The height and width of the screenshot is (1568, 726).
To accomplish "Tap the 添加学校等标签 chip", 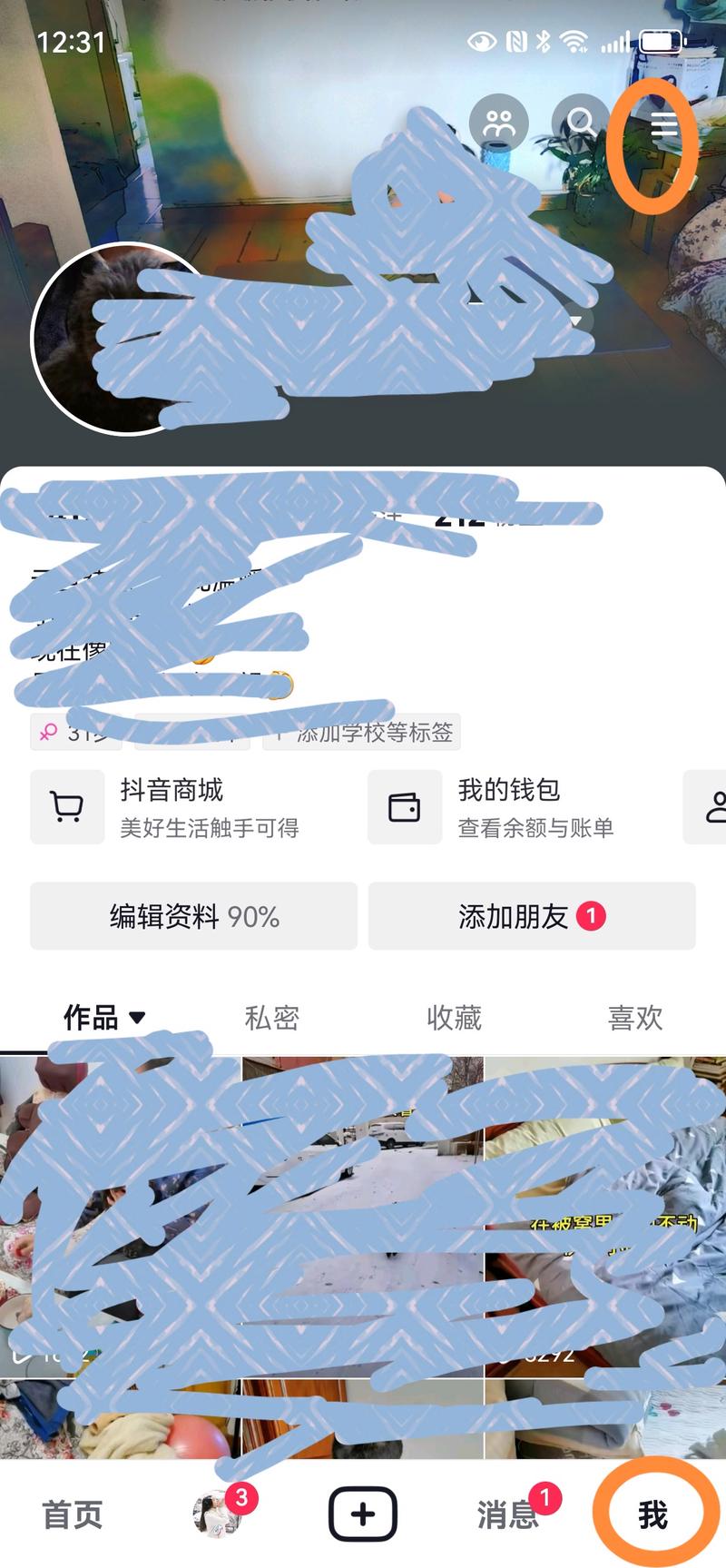I will (x=363, y=732).
